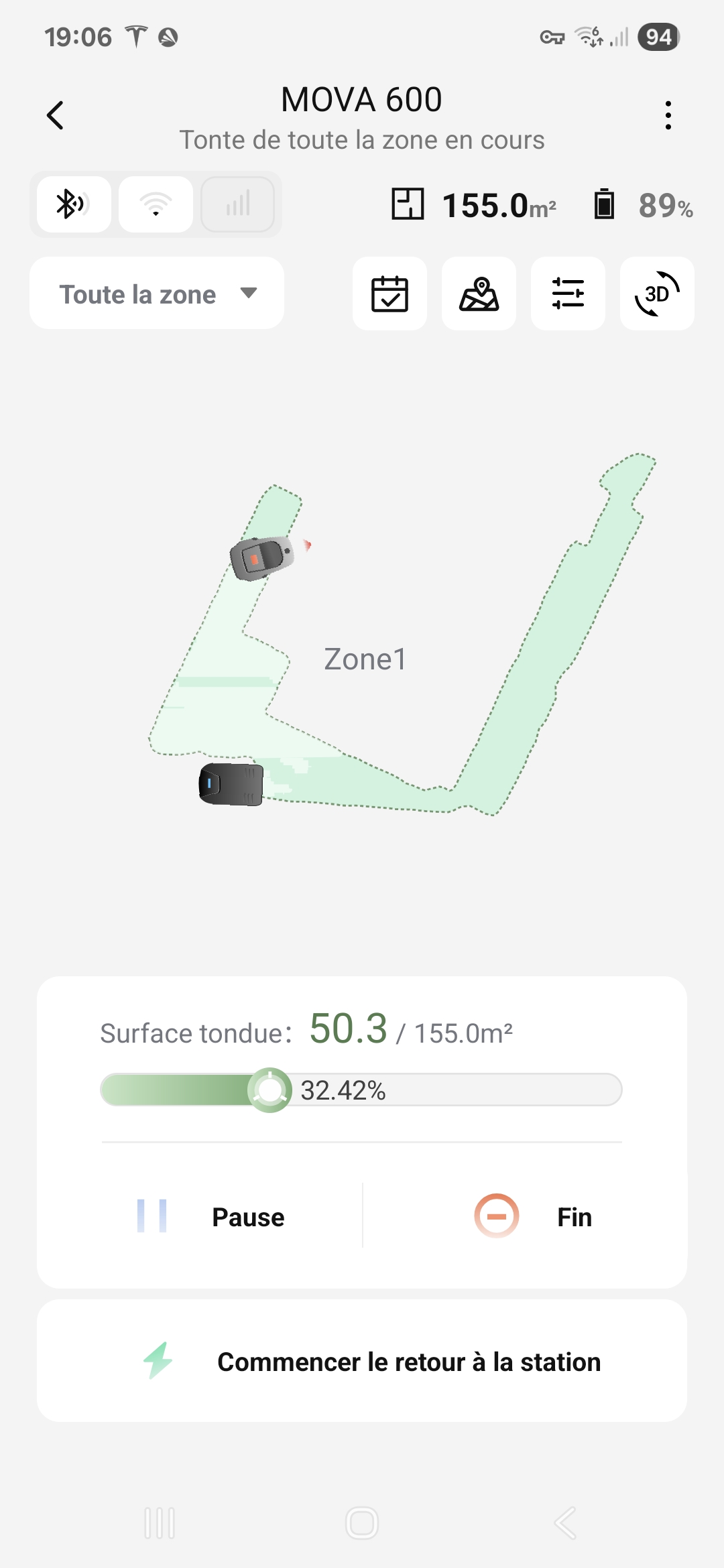Open mowing settings sliders

click(x=568, y=293)
